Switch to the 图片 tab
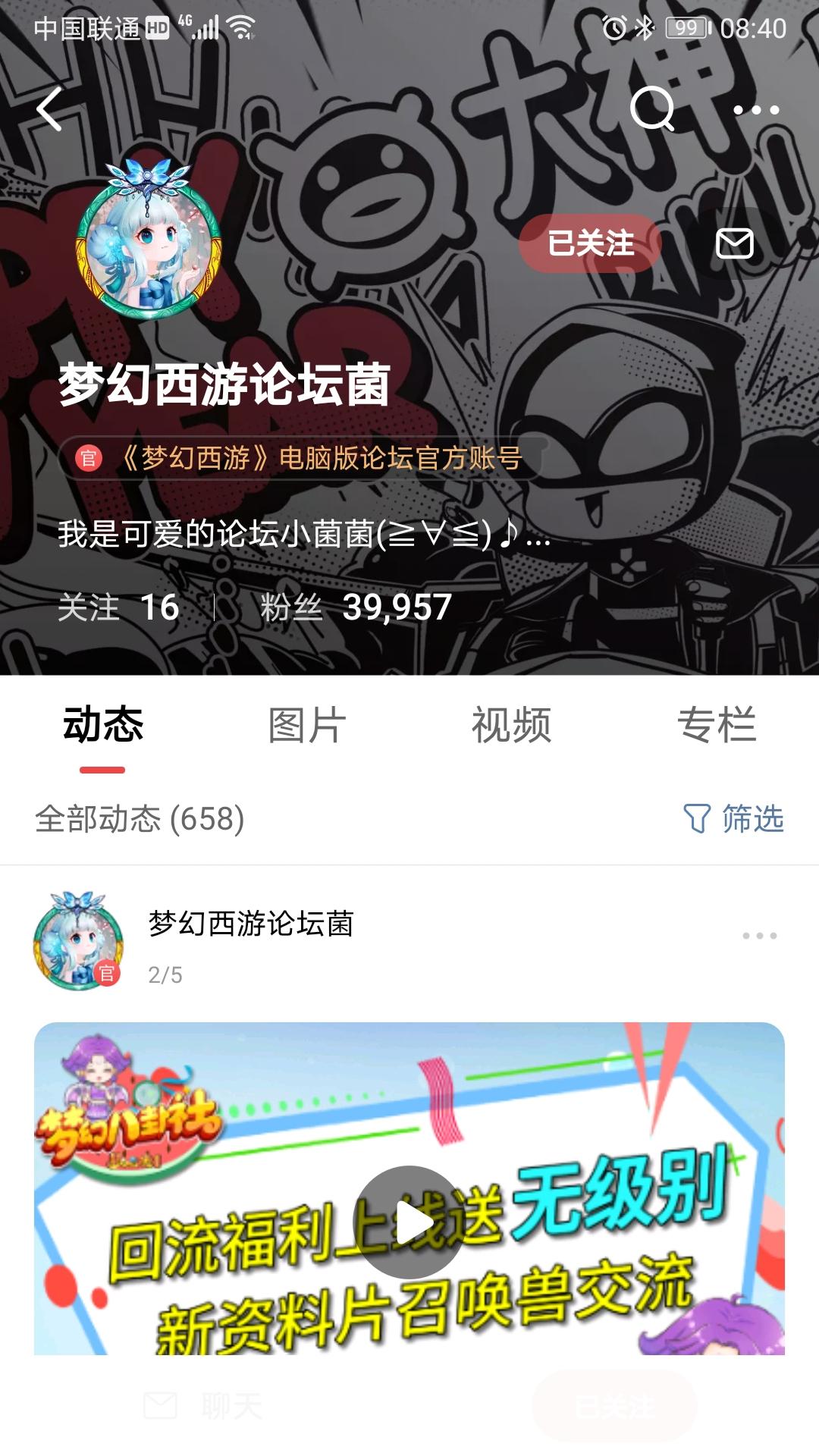The image size is (819, 1456). click(x=307, y=725)
